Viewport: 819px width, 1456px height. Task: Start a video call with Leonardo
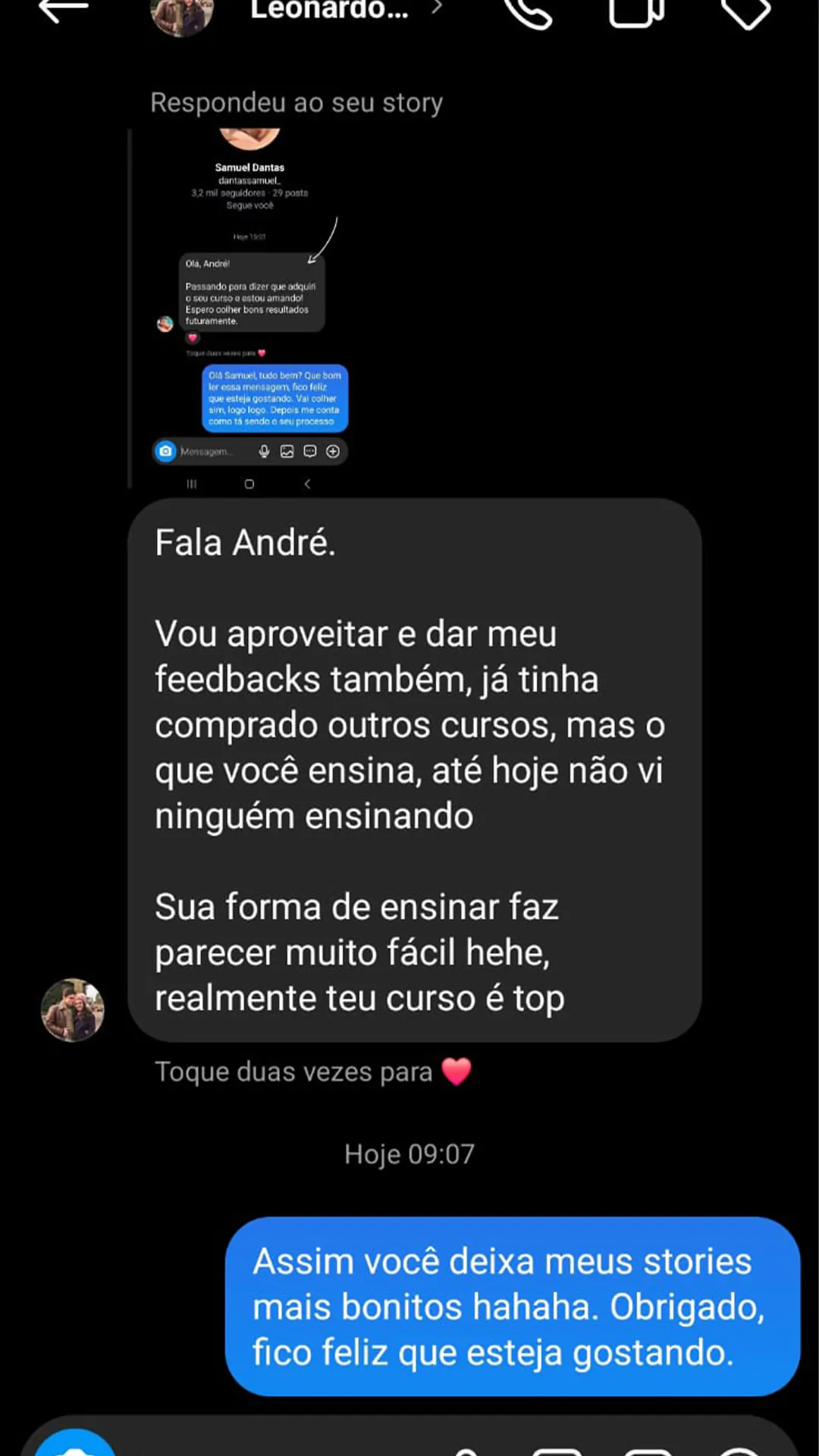click(635, 12)
